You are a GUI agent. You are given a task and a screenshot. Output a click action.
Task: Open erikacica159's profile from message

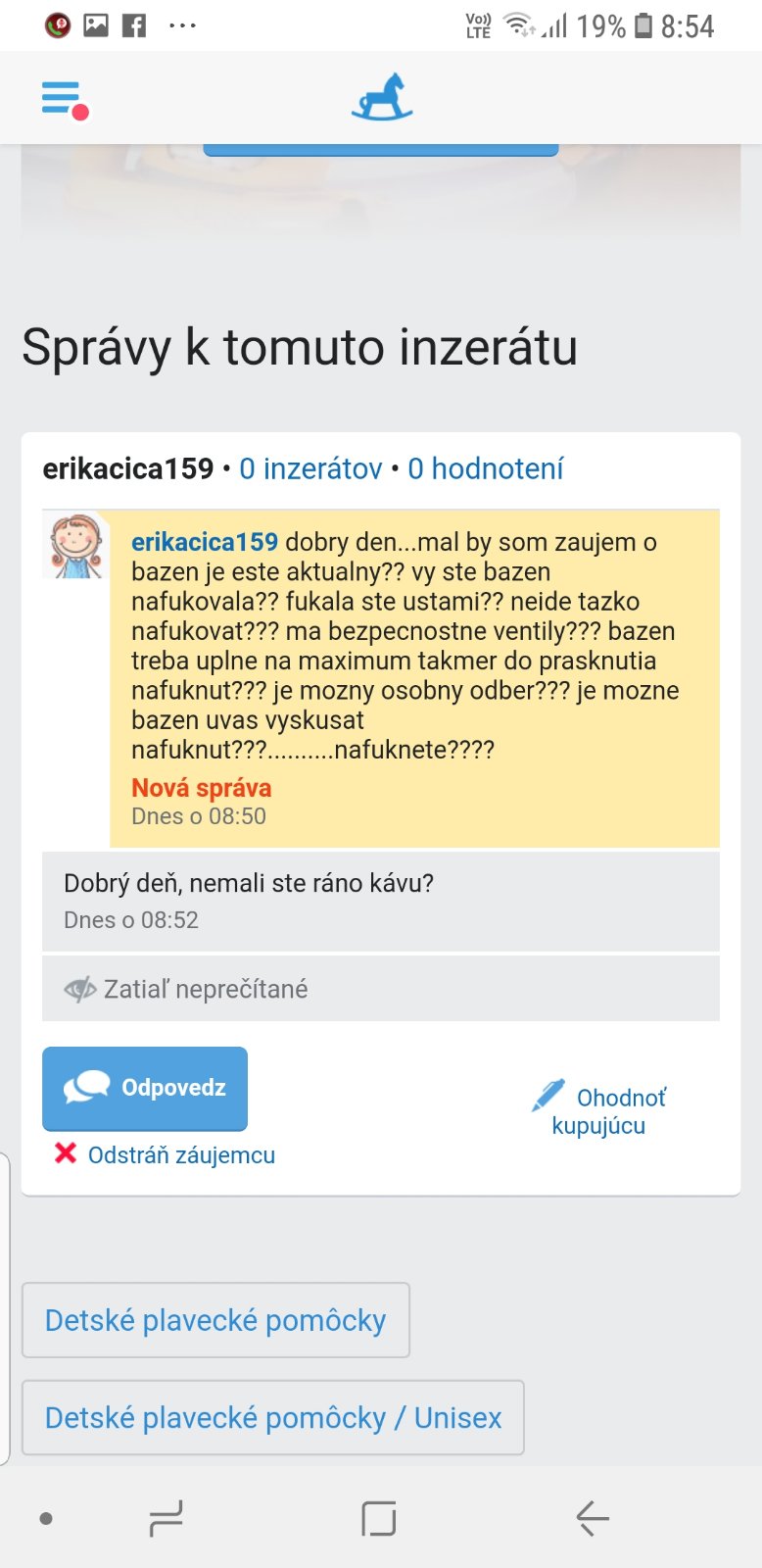205,542
